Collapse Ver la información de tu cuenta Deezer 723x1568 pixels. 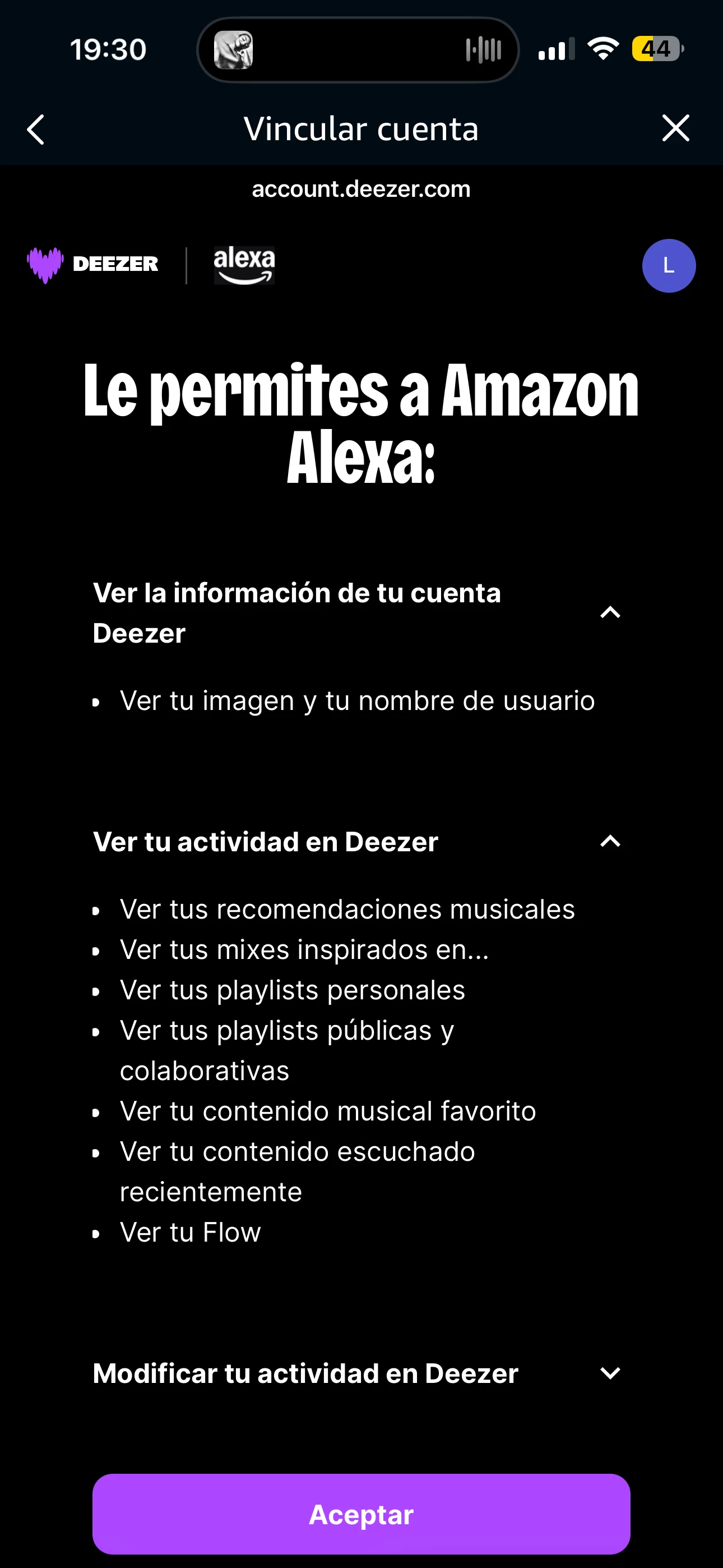[x=610, y=612]
